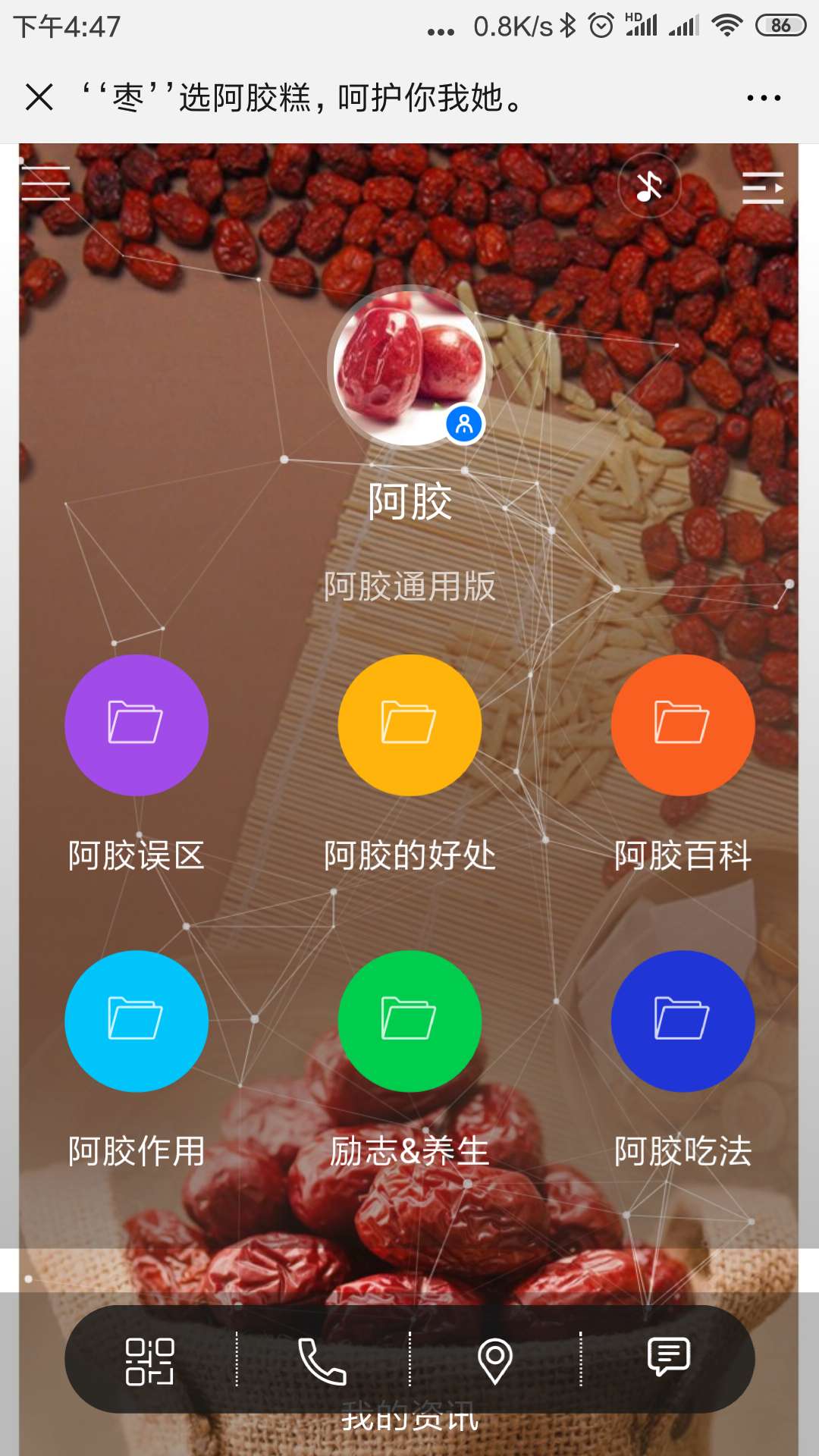Image resolution: width=819 pixels, height=1456 pixels.
Task: Toggle the background music icon
Action: click(x=649, y=186)
